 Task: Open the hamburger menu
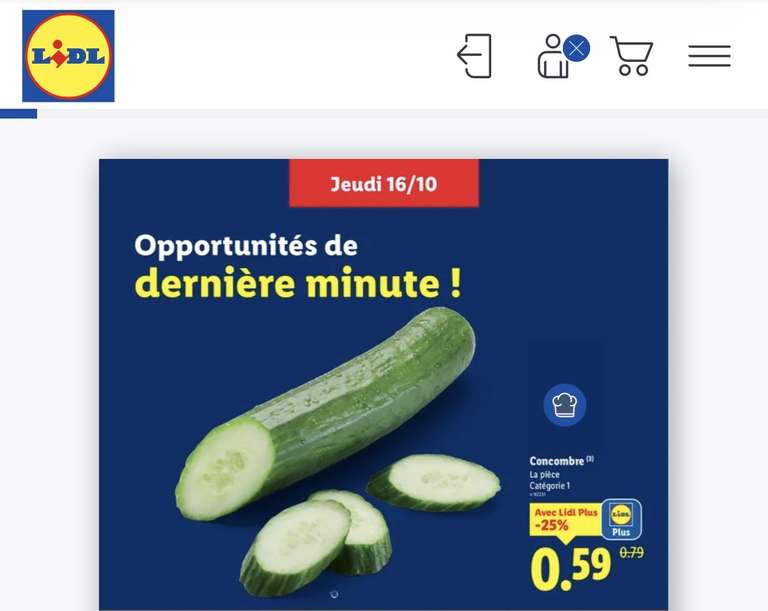click(709, 57)
